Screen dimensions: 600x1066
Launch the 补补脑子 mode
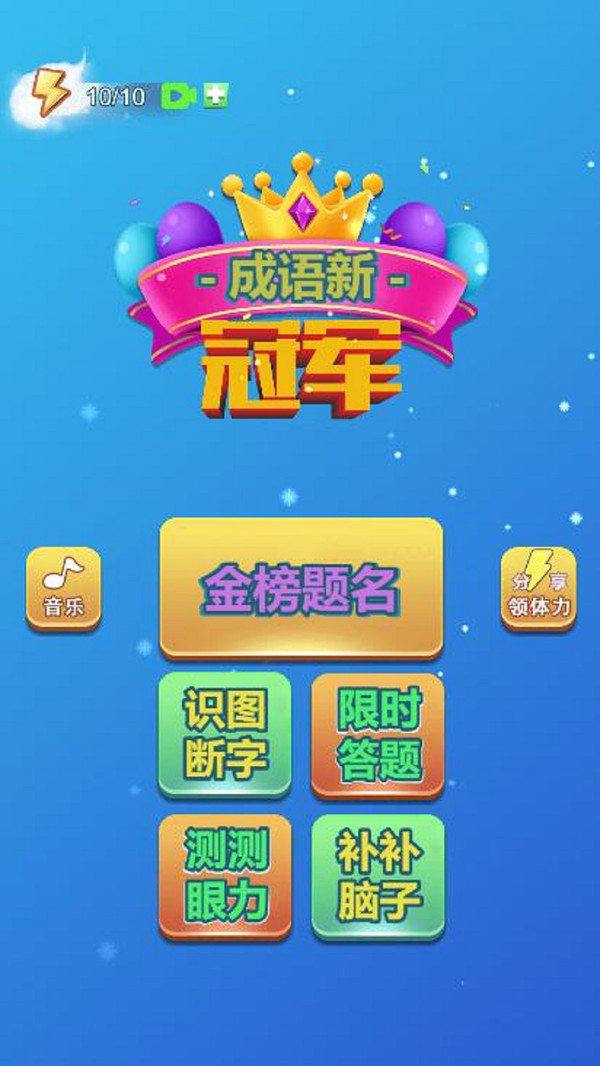tap(378, 877)
